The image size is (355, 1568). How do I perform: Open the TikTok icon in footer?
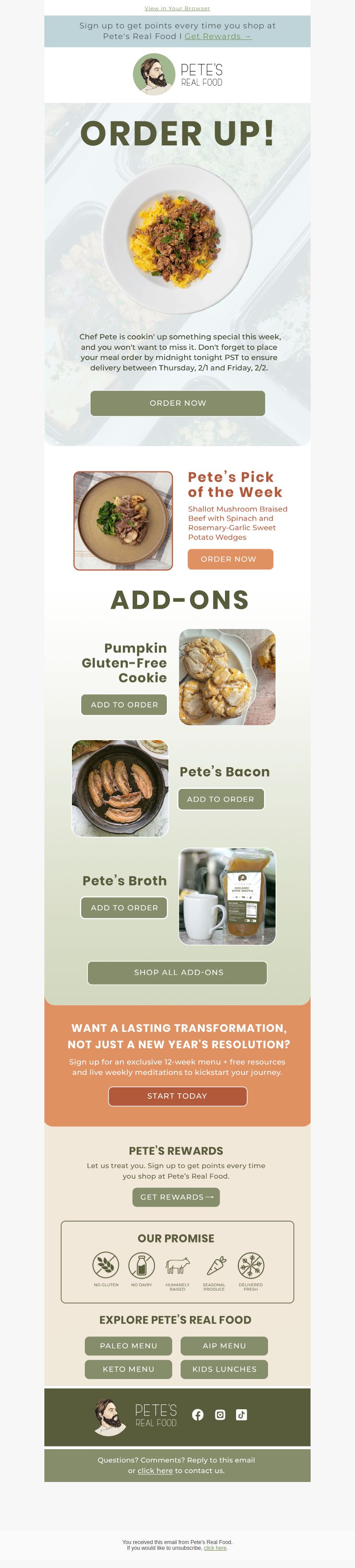[242, 1415]
